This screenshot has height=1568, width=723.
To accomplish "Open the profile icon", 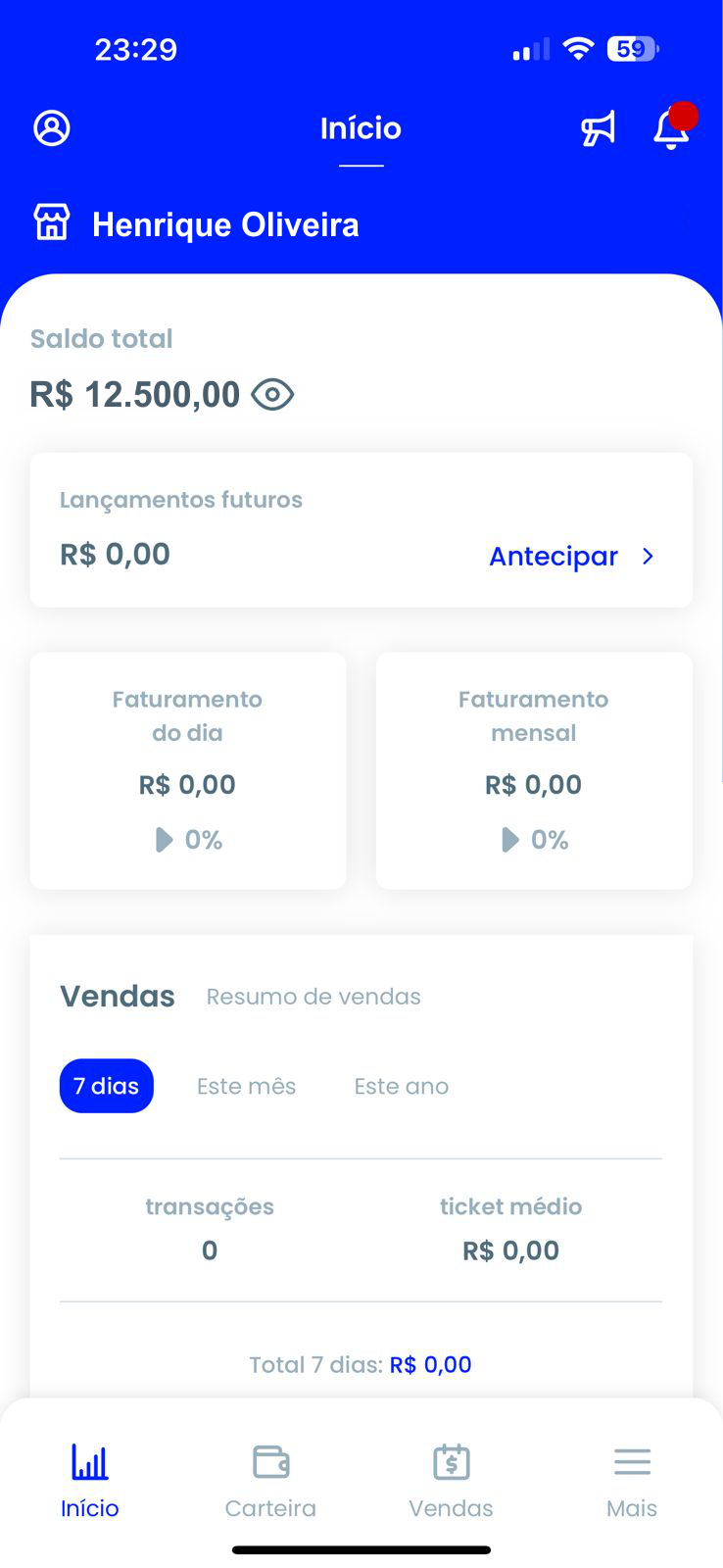I will (x=52, y=128).
